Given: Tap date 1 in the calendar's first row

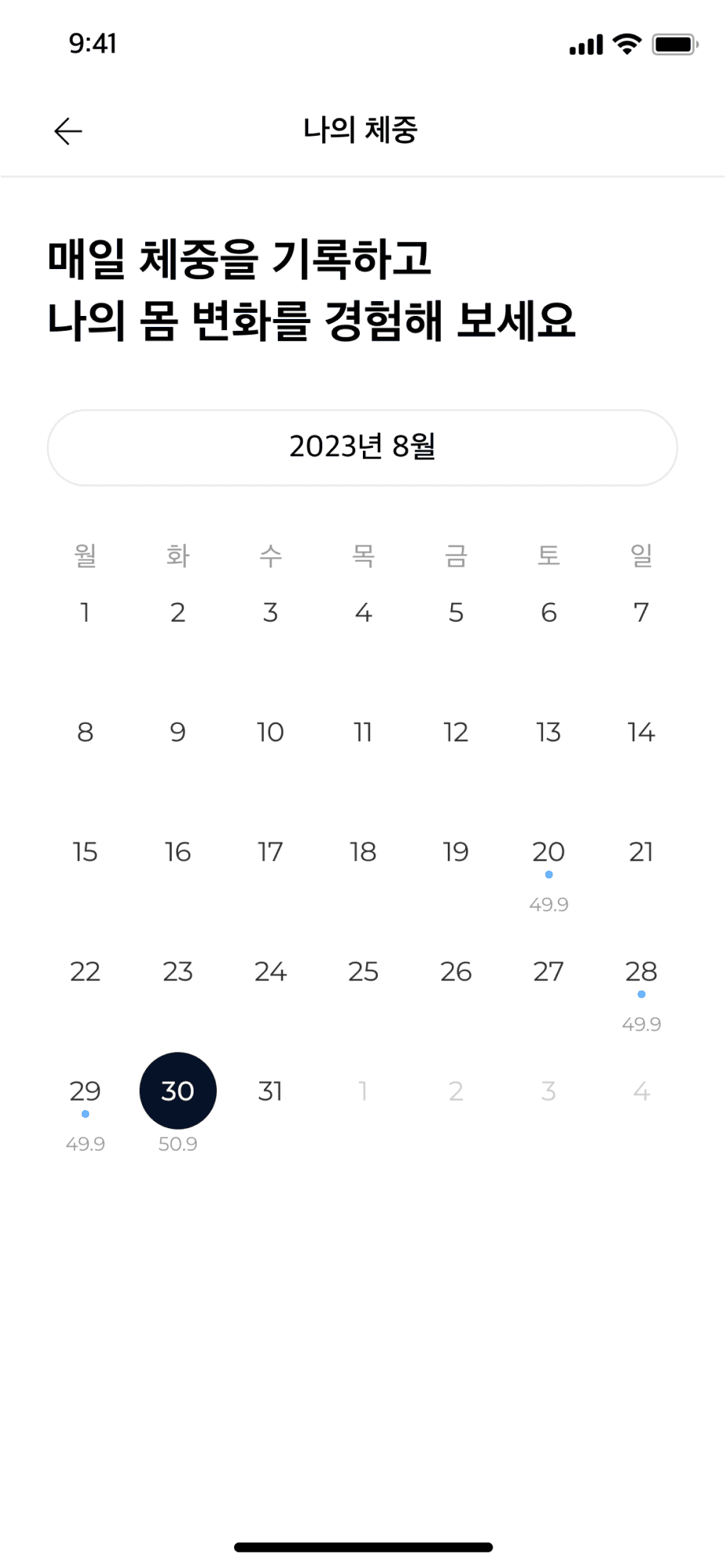Looking at the screenshot, I should (x=85, y=613).
